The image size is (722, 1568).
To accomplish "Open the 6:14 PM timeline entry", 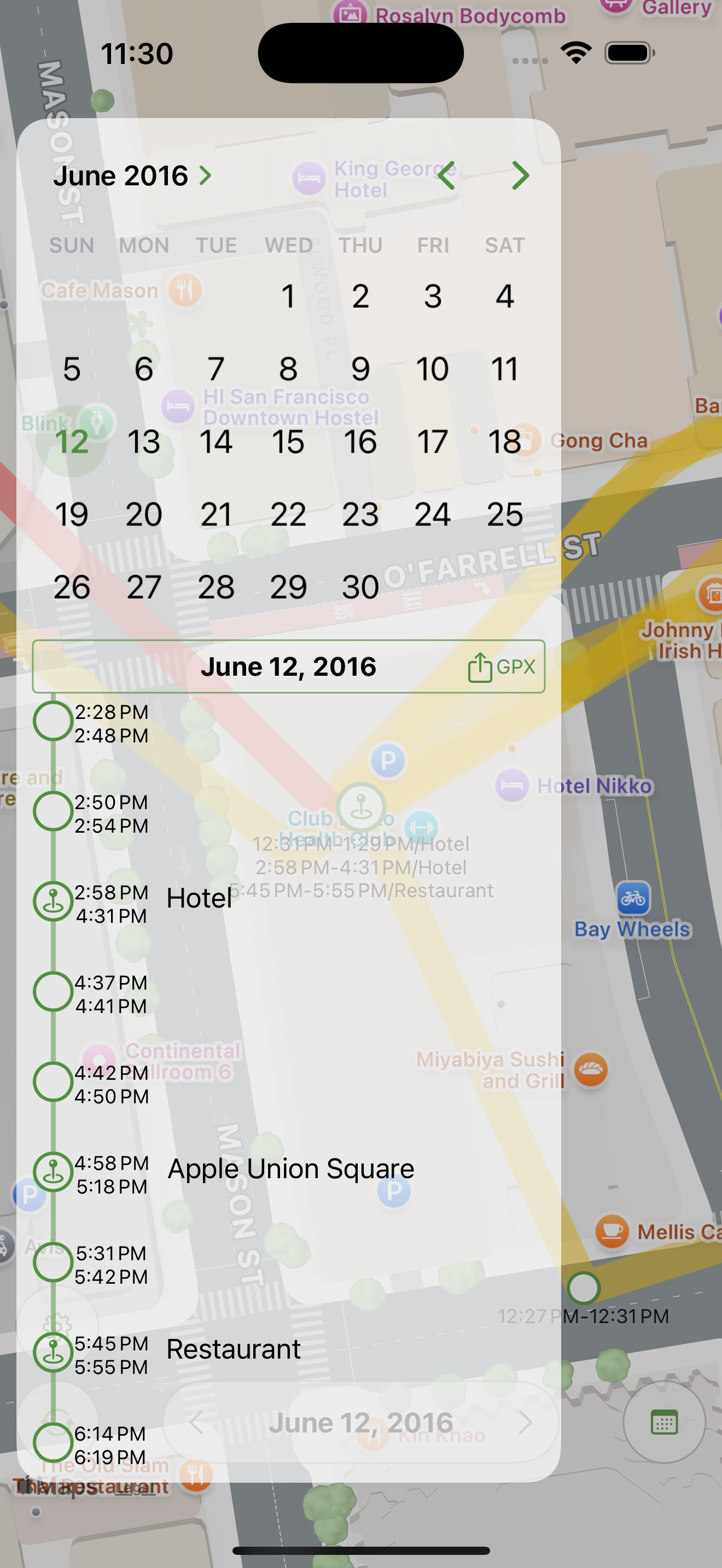I will click(111, 1445).
